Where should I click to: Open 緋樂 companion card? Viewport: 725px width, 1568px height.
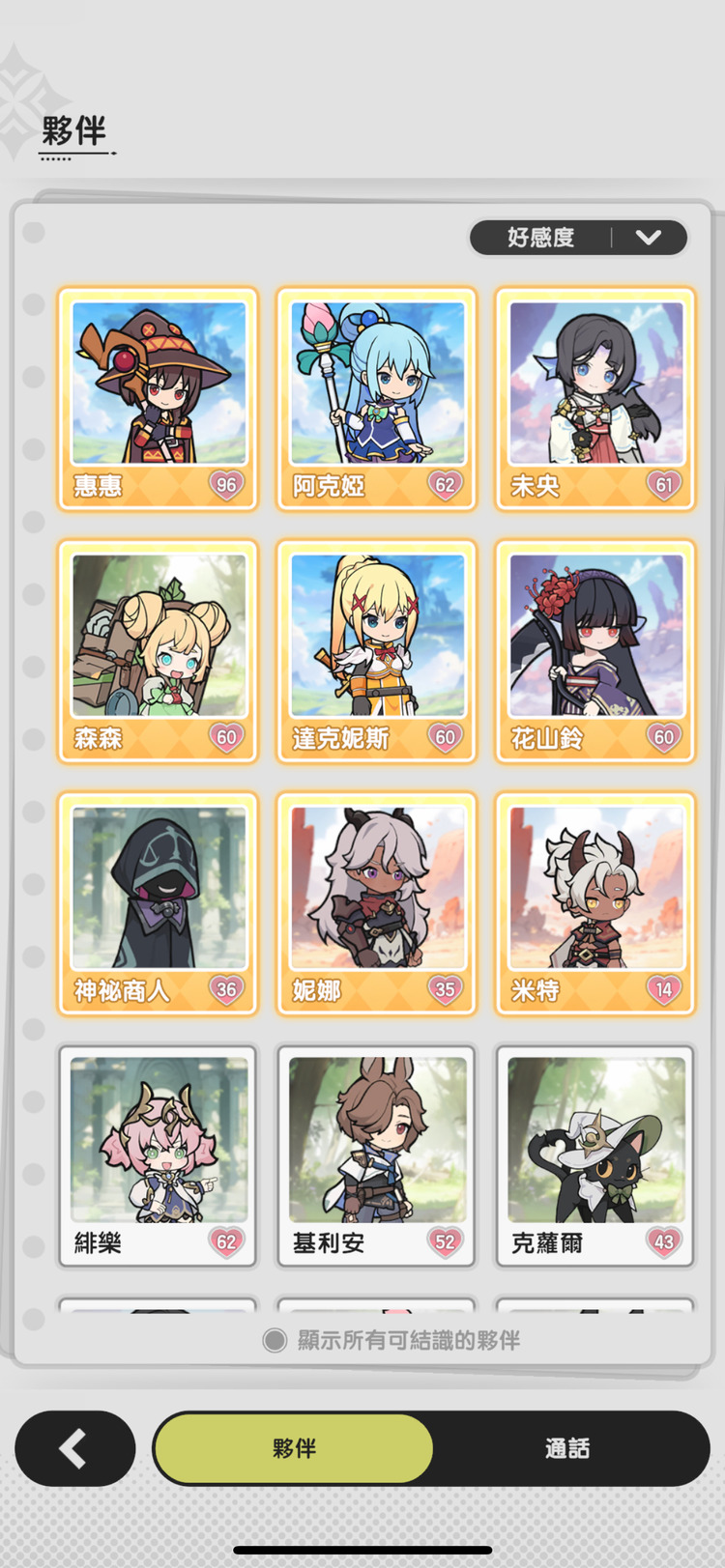point(159,1155)
